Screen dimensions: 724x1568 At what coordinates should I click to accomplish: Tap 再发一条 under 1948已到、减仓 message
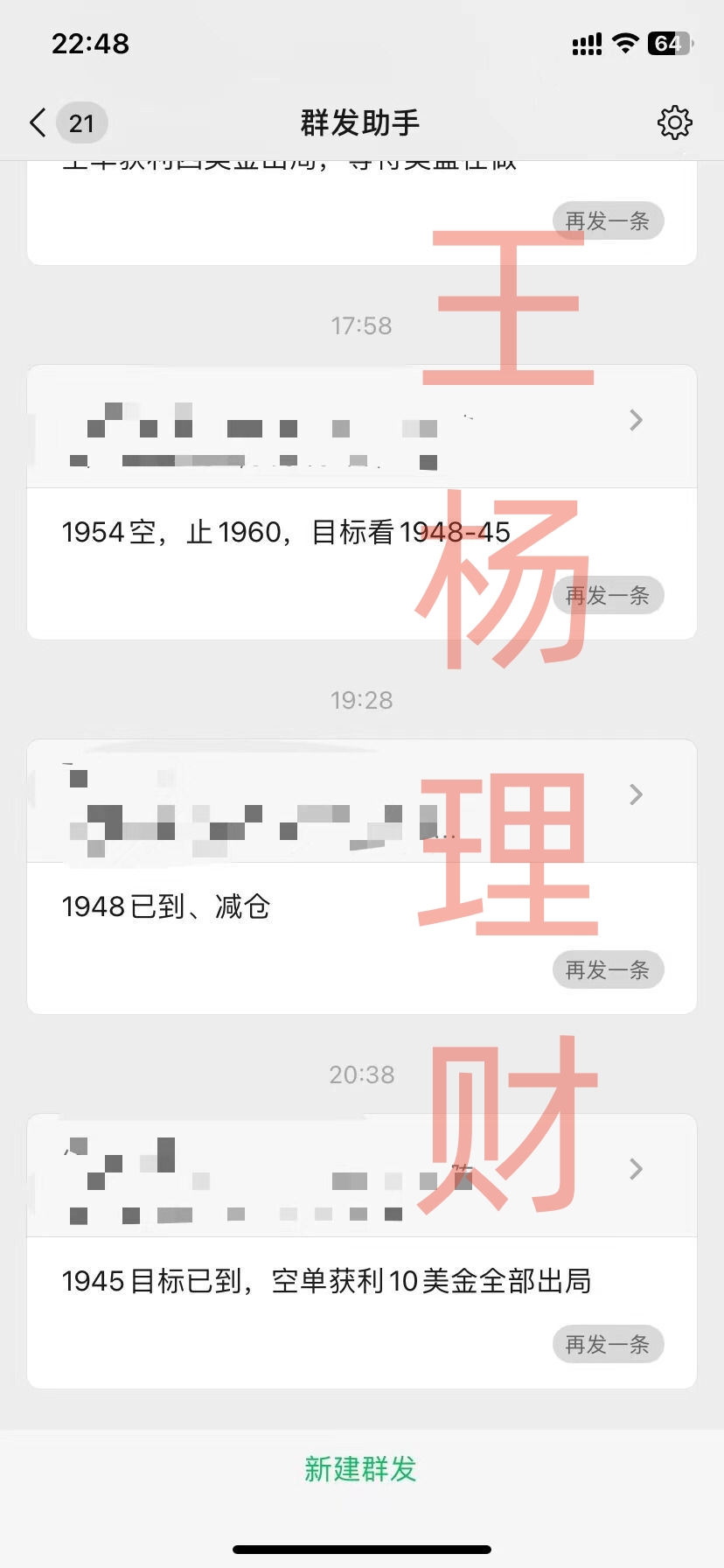608,969
